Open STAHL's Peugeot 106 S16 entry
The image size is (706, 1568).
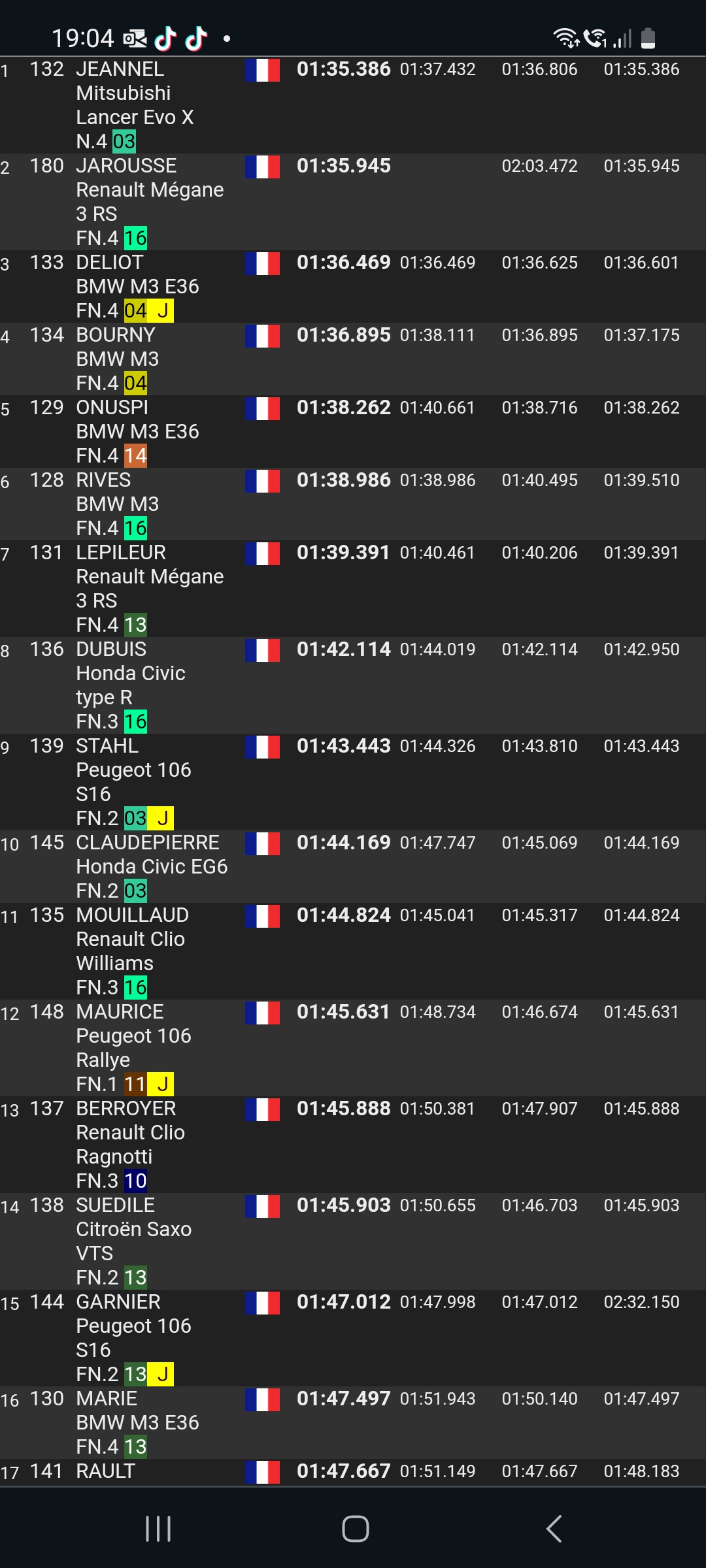coord(353,781)
